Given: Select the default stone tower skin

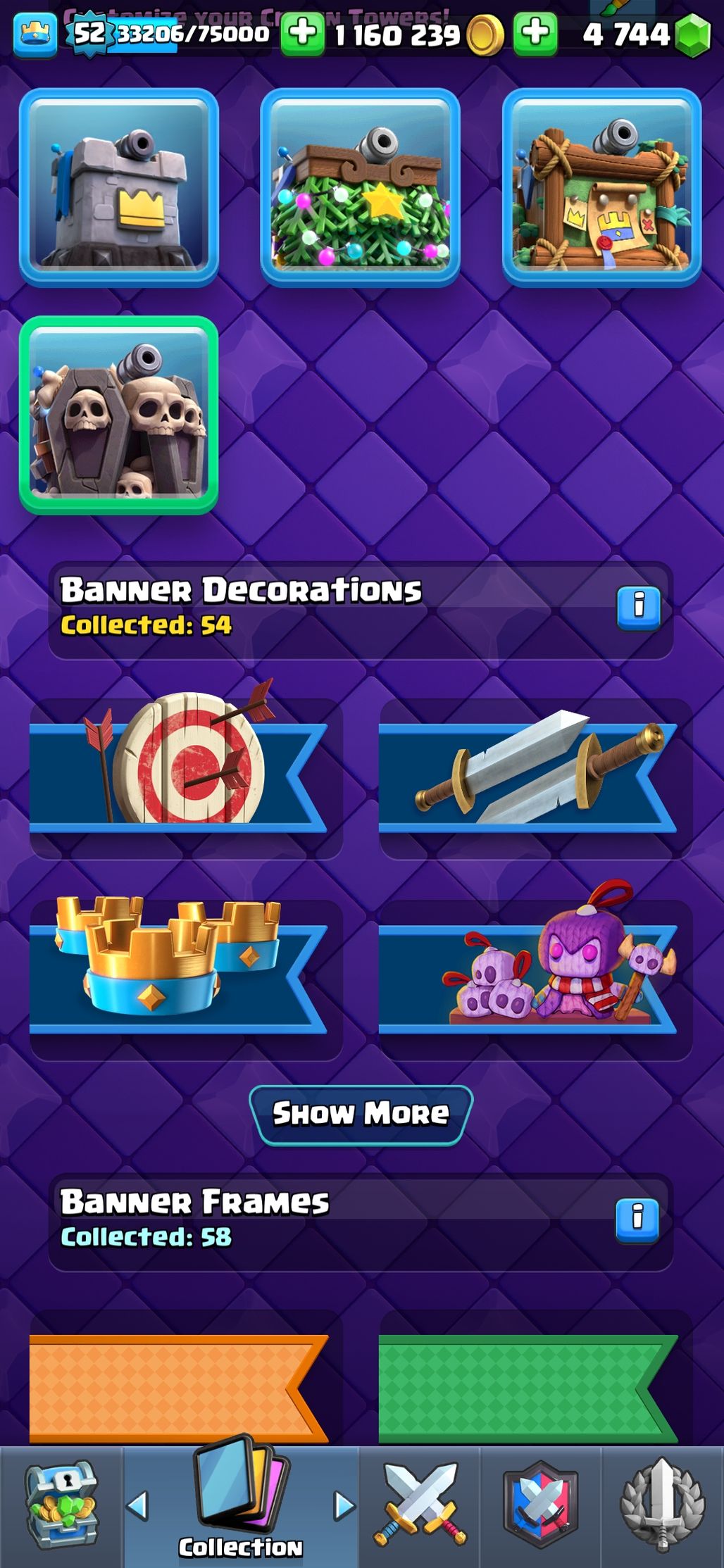Looking at the screenshot, I should pos(118,187).
